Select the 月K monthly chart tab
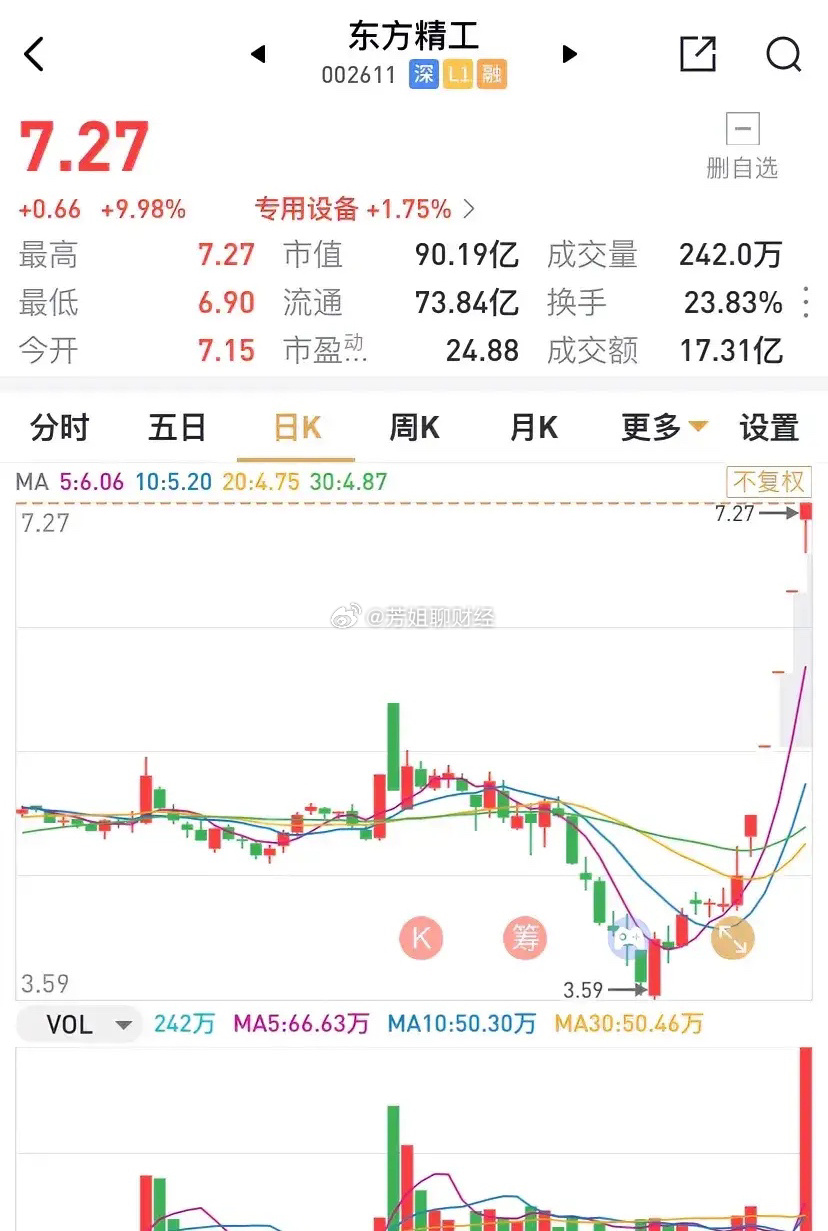 531,427
